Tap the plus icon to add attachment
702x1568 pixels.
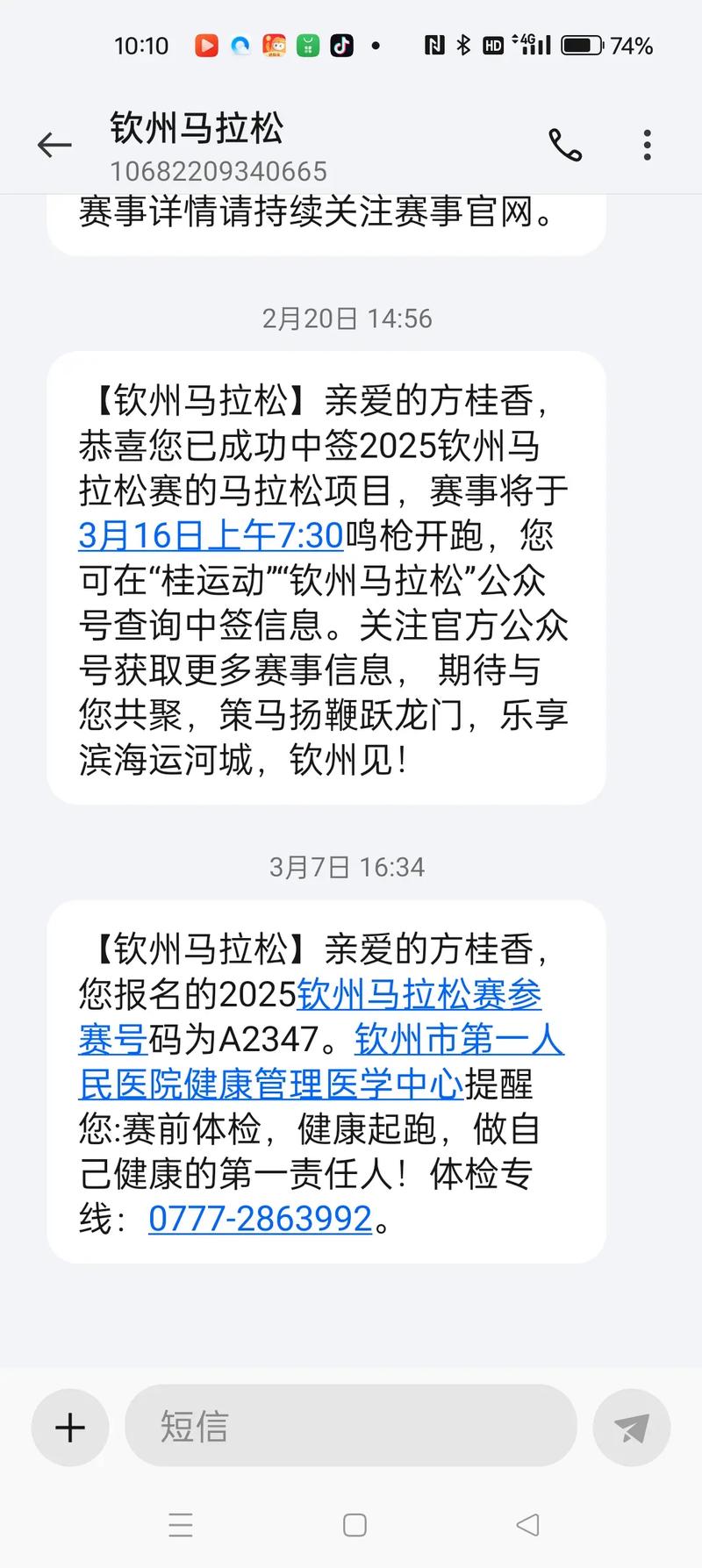(69, 1427)
